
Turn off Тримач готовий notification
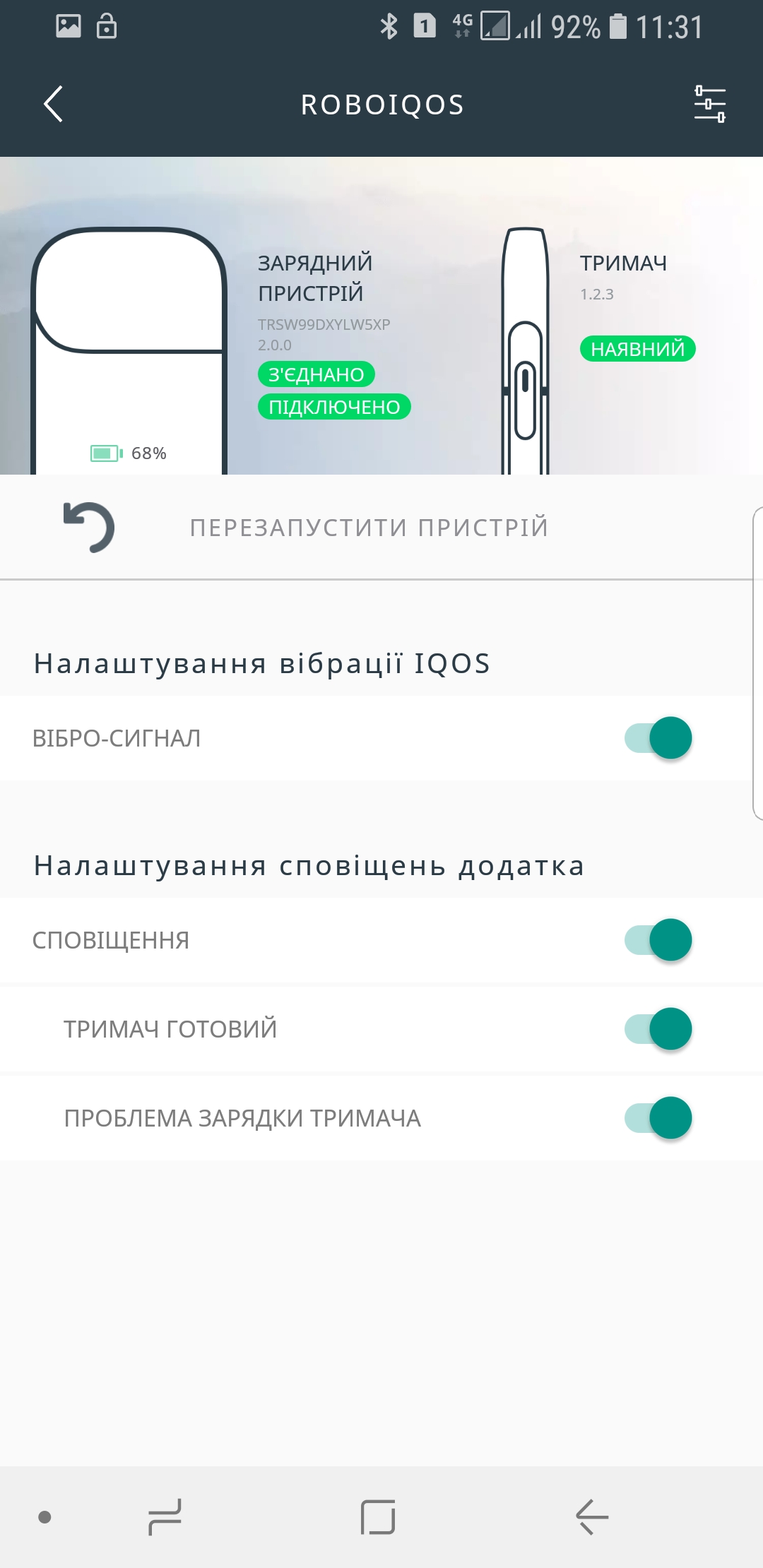(x=658, y=1029)
